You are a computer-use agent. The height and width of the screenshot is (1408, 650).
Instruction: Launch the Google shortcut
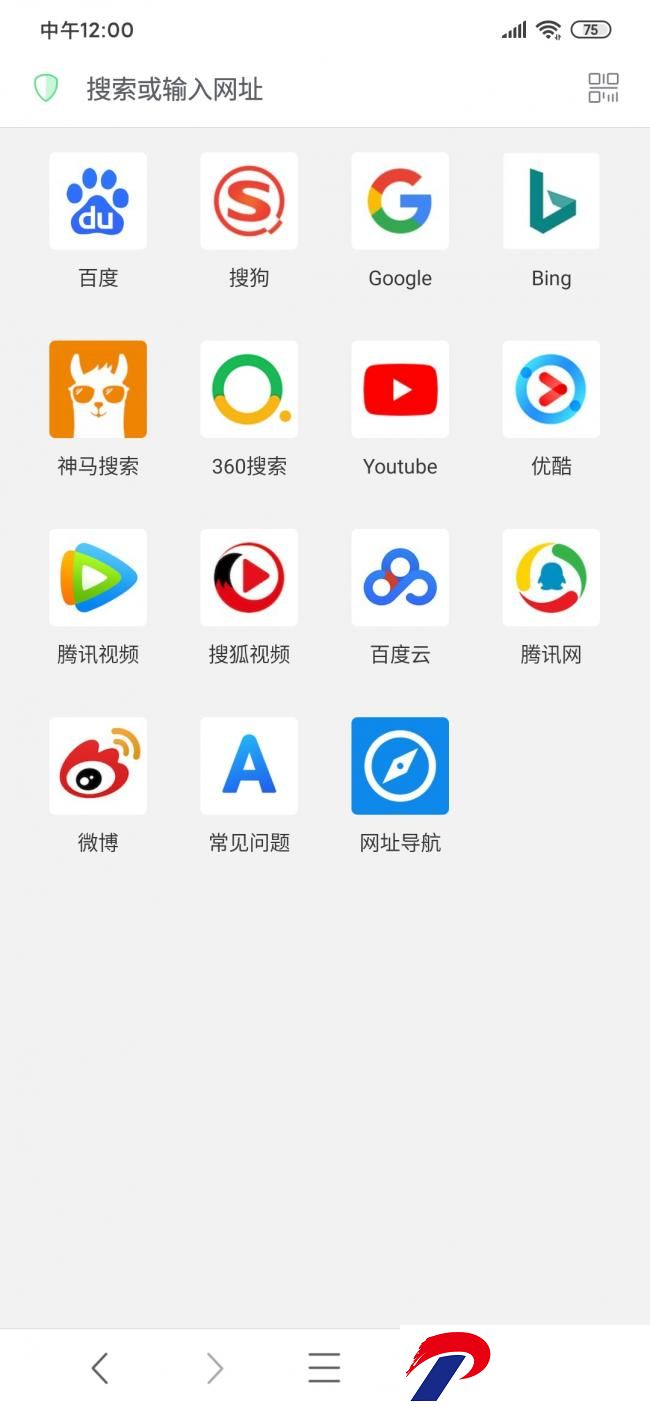click(400, 201)
